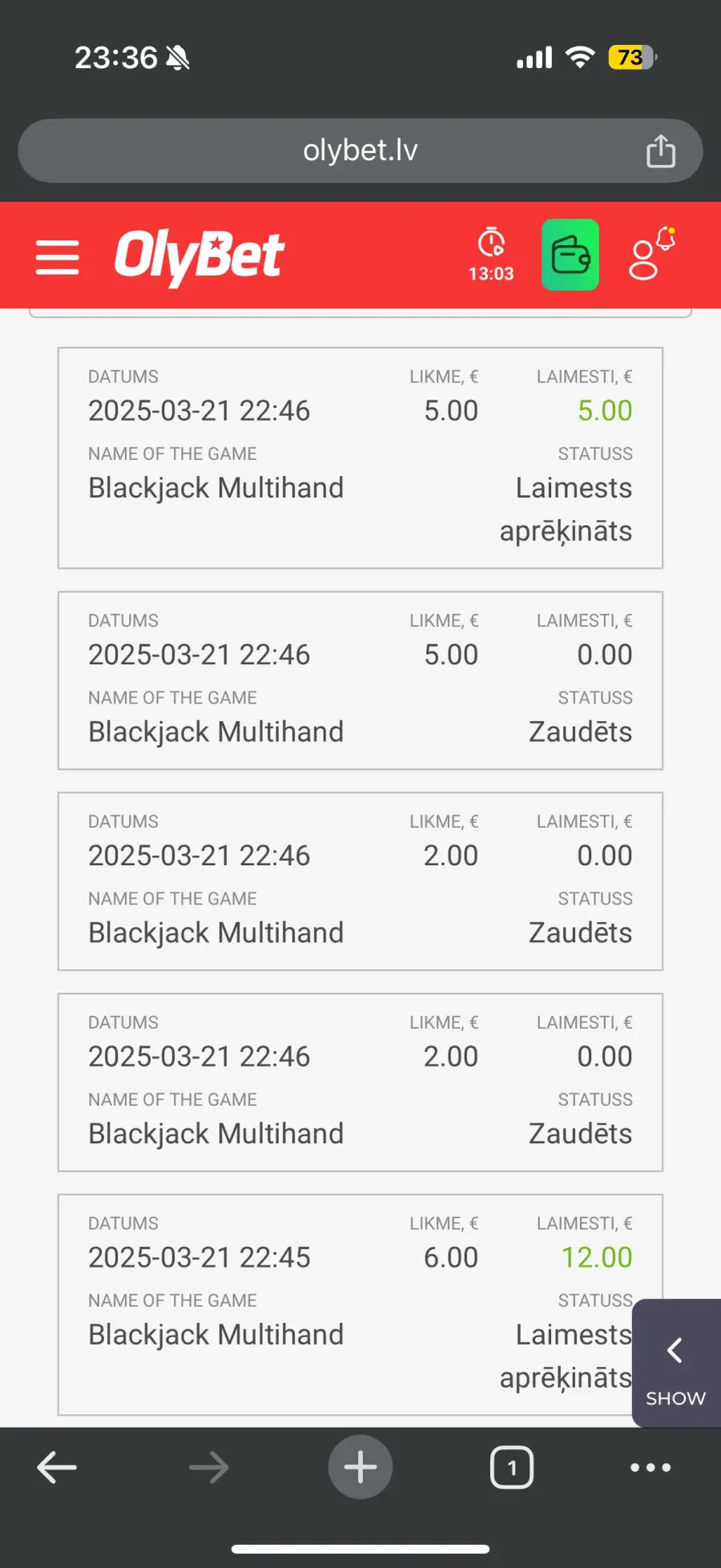Open a new browser tab
This screenshot has height=1568, width=721.
(x=360, y=1467)
